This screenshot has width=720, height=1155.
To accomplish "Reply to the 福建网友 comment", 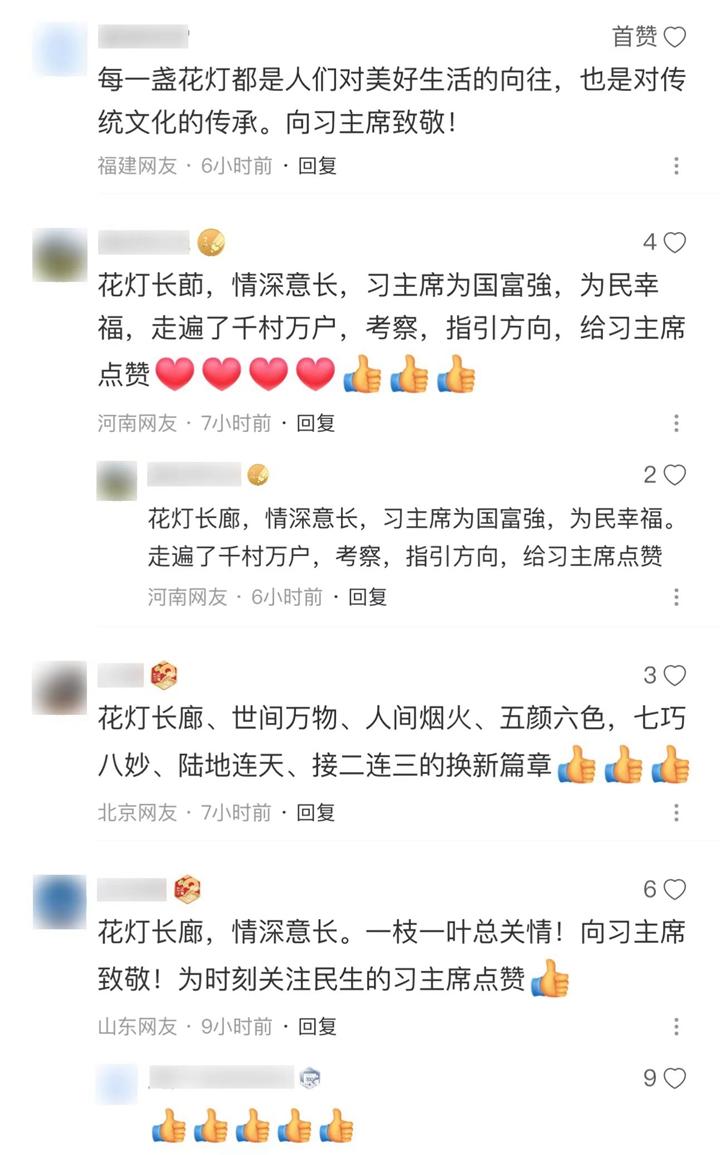I will (x=317, y=166).
